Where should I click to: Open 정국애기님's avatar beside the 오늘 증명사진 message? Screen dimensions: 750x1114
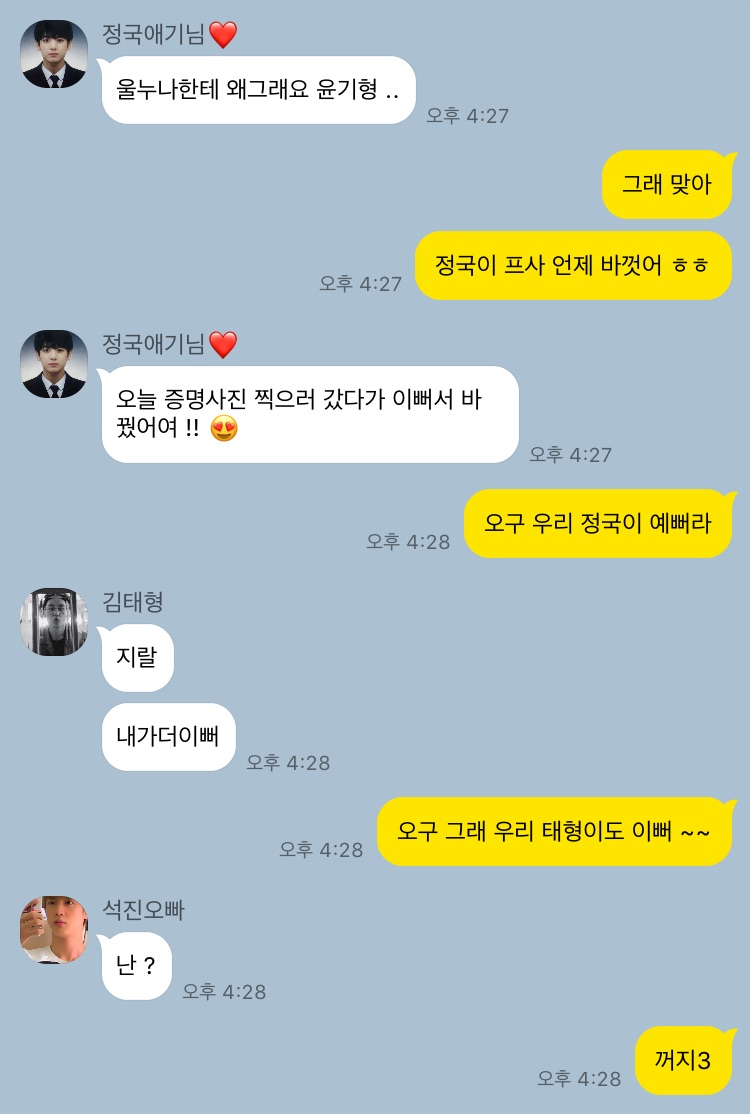tap(54, 364)
